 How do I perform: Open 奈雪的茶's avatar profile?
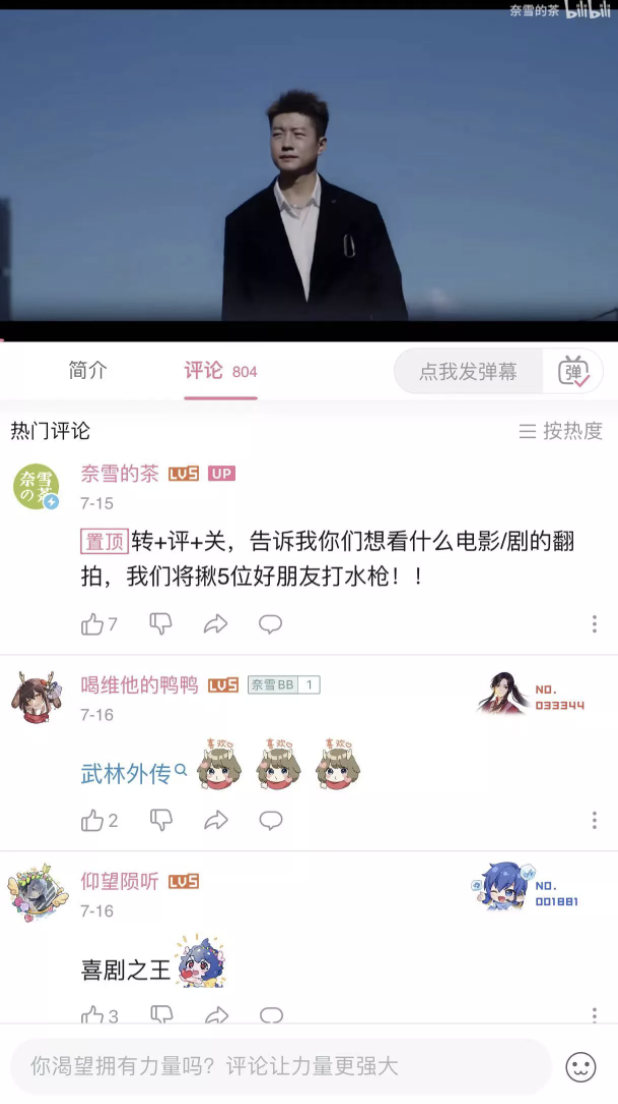pos(36,487)
